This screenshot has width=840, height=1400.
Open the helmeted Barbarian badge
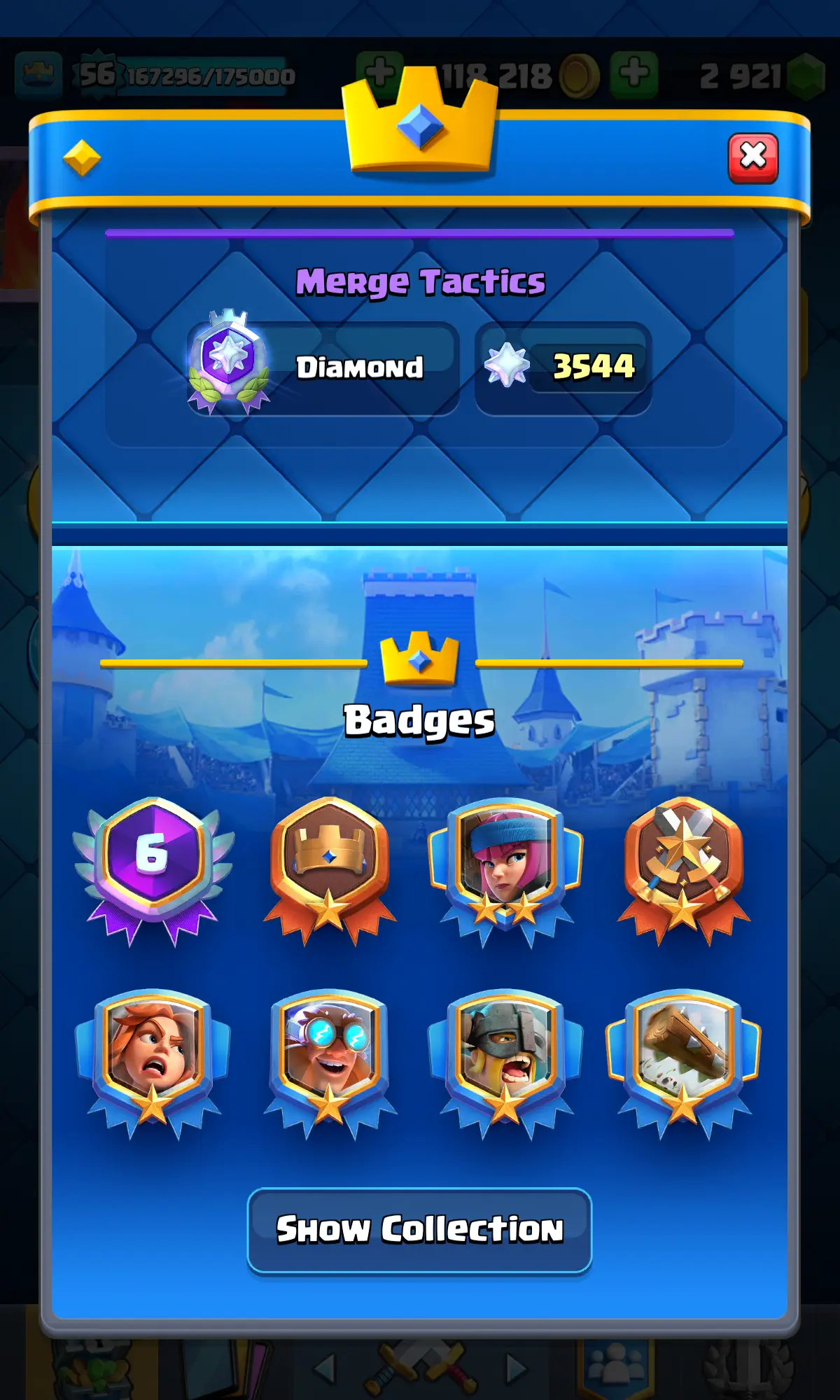(x=506, y=1057)
